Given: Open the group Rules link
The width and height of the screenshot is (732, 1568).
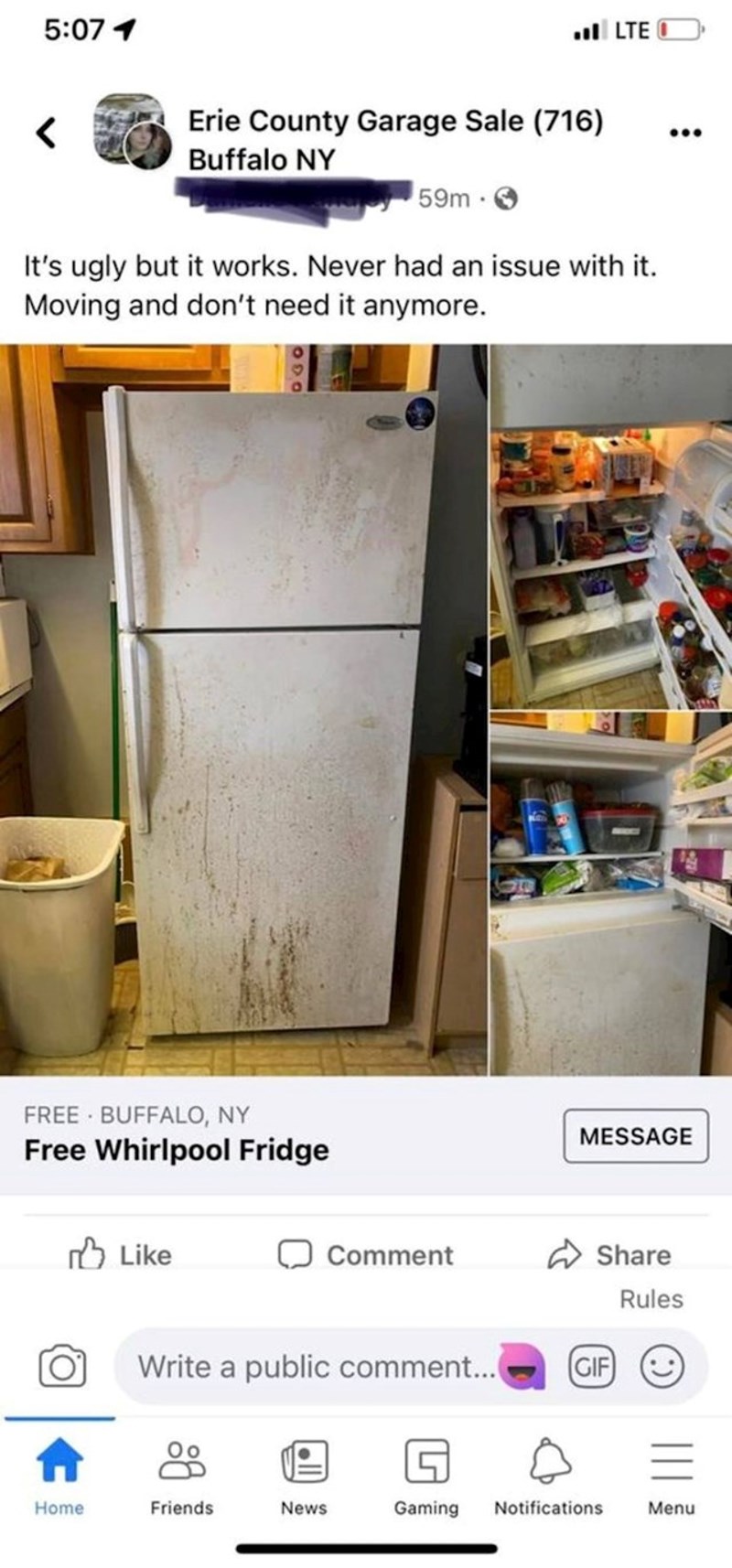Looking at the screenshot, I should pyautogui.click(x=651, y=1299).
